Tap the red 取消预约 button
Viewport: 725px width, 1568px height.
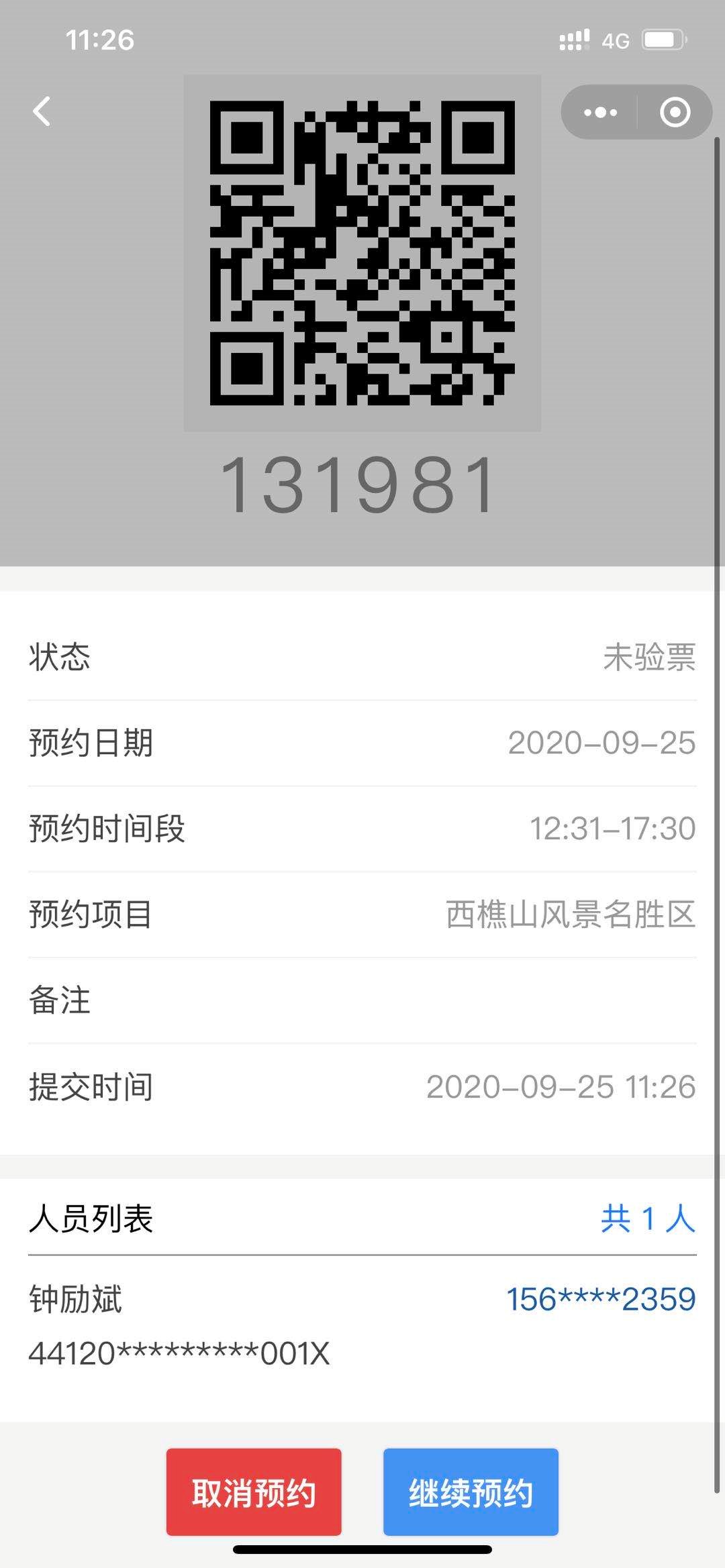pyautogui.click(x=254, y=1492)
